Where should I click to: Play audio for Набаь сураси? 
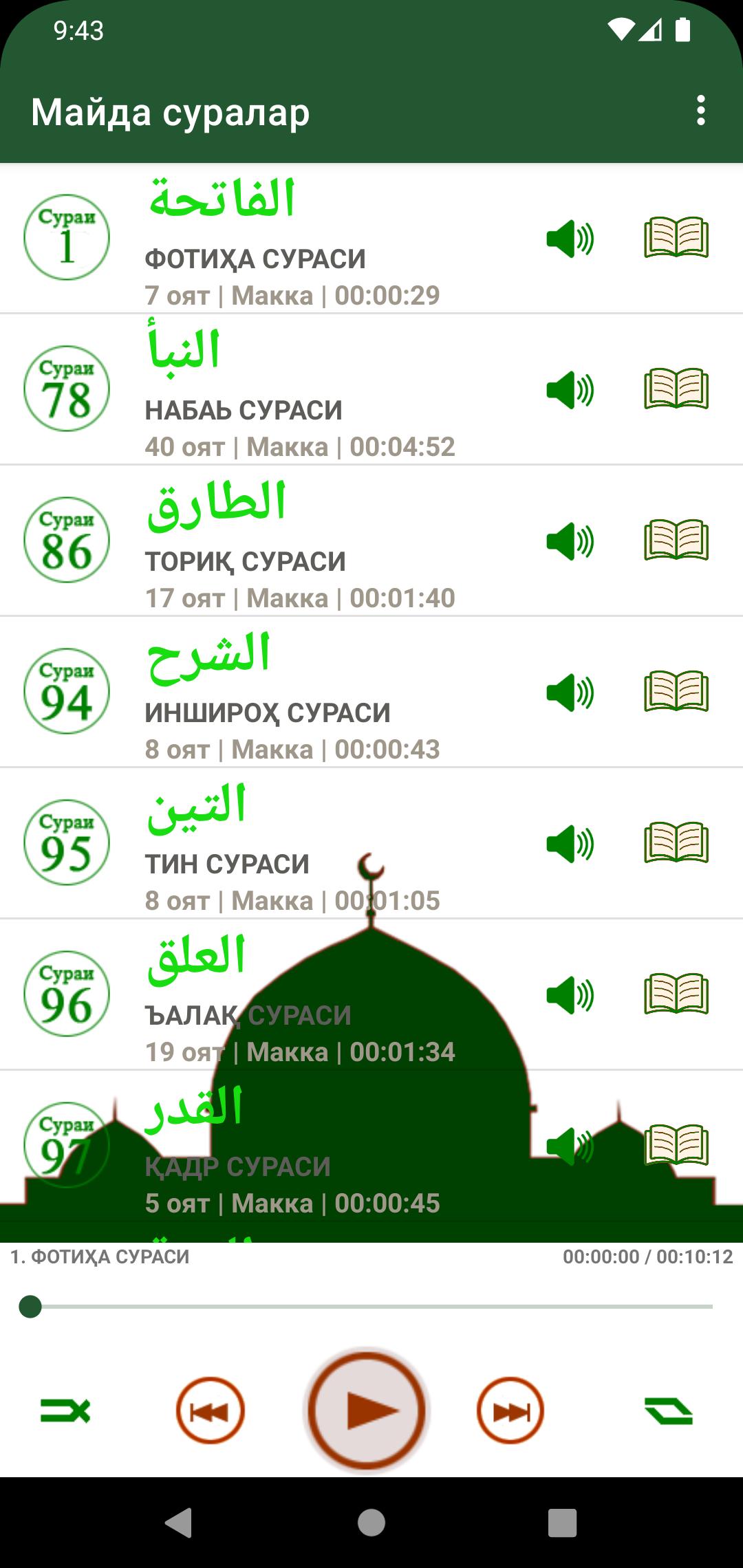click(570, 390)
